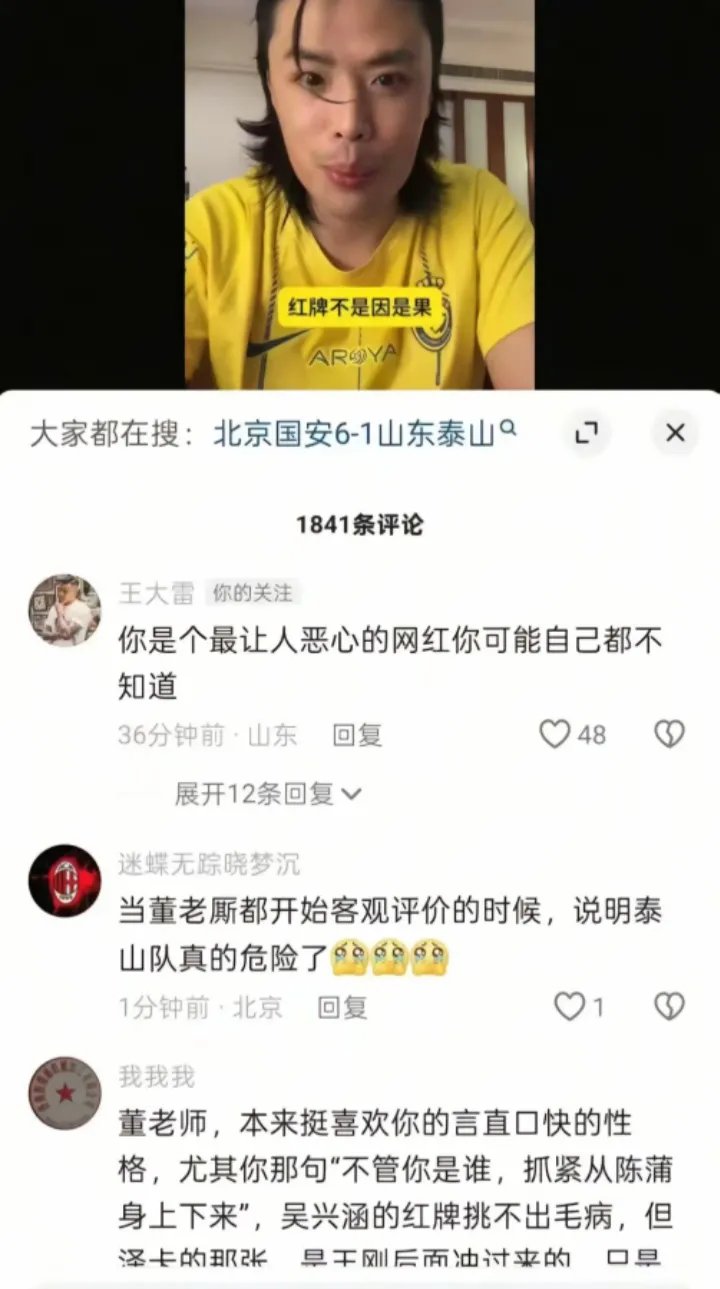Select the 1841条评论 header
Viewport: 720px width, 1289px height.
coord(360,521)
